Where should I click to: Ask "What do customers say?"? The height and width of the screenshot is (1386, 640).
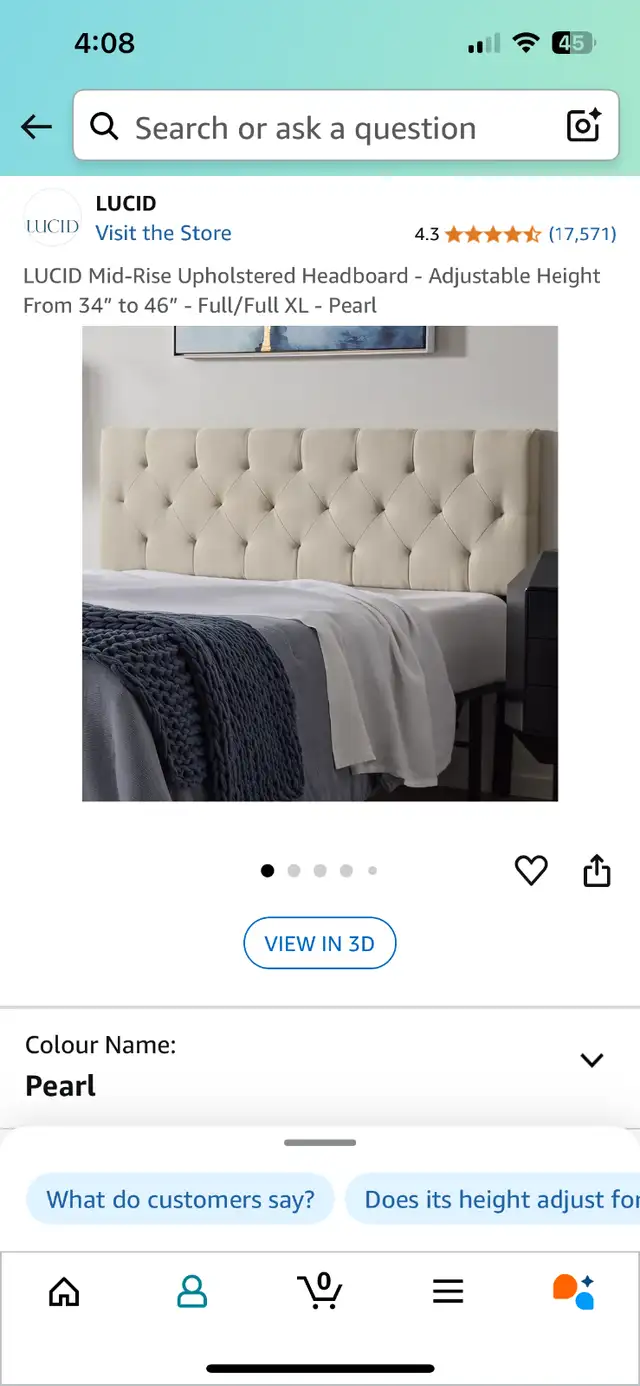(x=180, y=1199)
